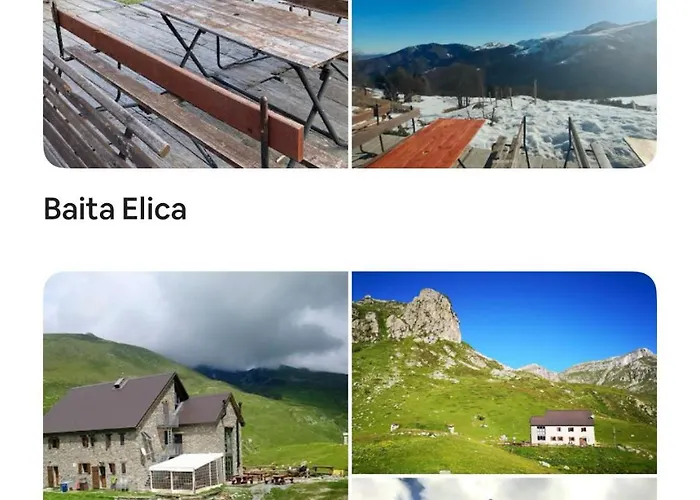The height and width of the screenshot is (500, 700).
Task: Open the wooden picnic table photo
Action: pyautogui.click(x=195, y=84)
